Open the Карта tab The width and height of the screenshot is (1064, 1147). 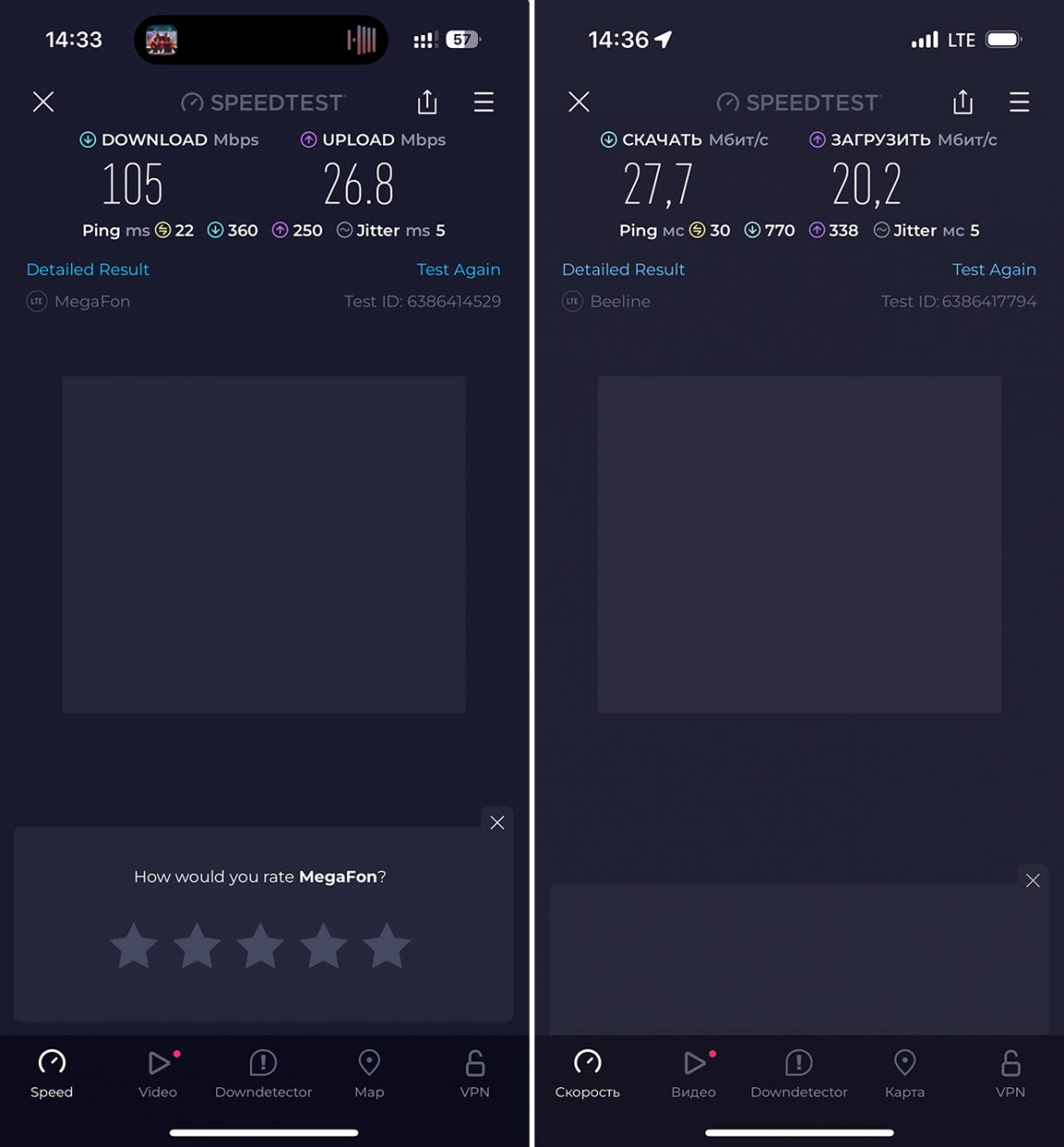coord(904,1074)
